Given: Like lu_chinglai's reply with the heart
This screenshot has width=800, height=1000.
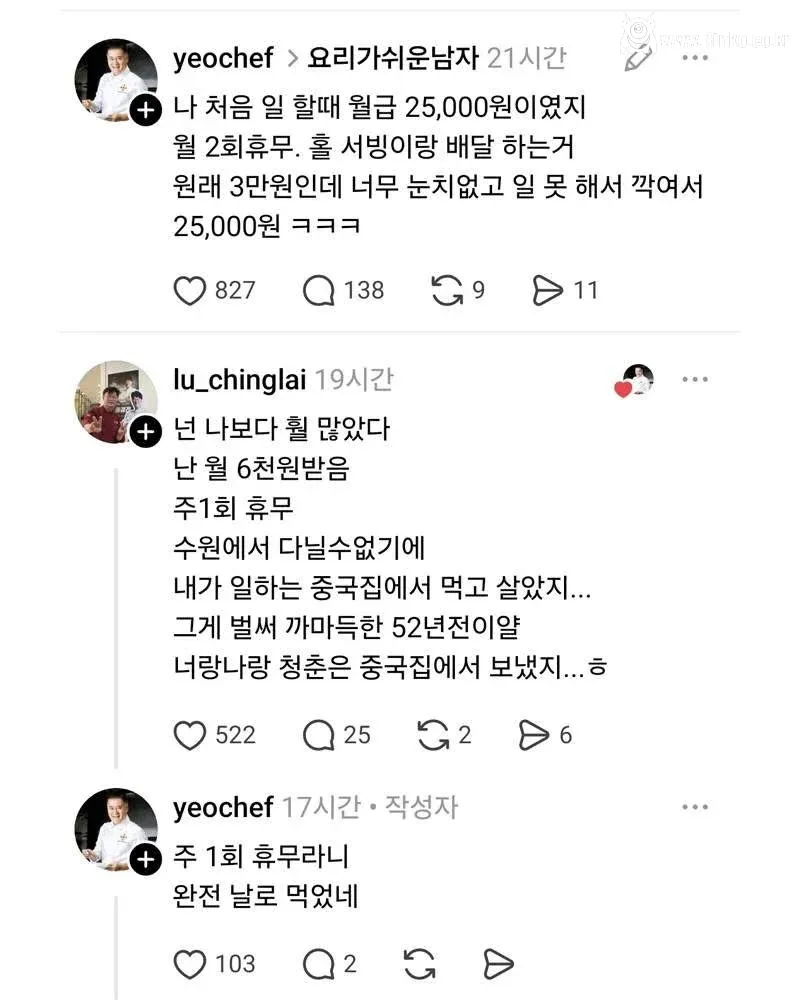Looking at the screenshot, I should tap(193, 733).
